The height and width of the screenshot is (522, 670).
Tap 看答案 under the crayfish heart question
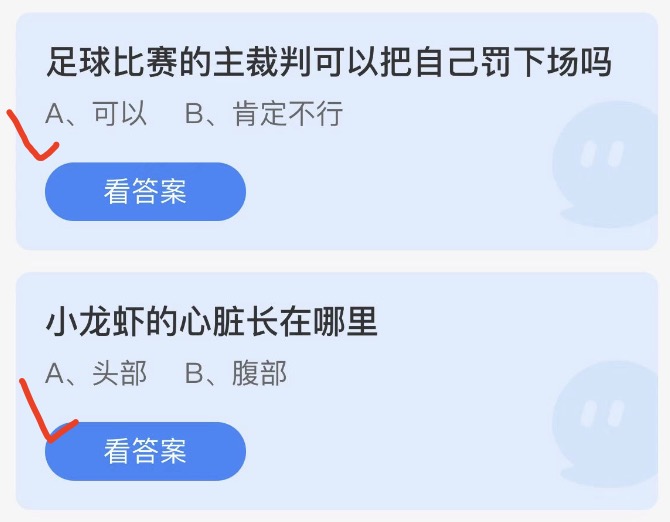(x=145, y=451)
